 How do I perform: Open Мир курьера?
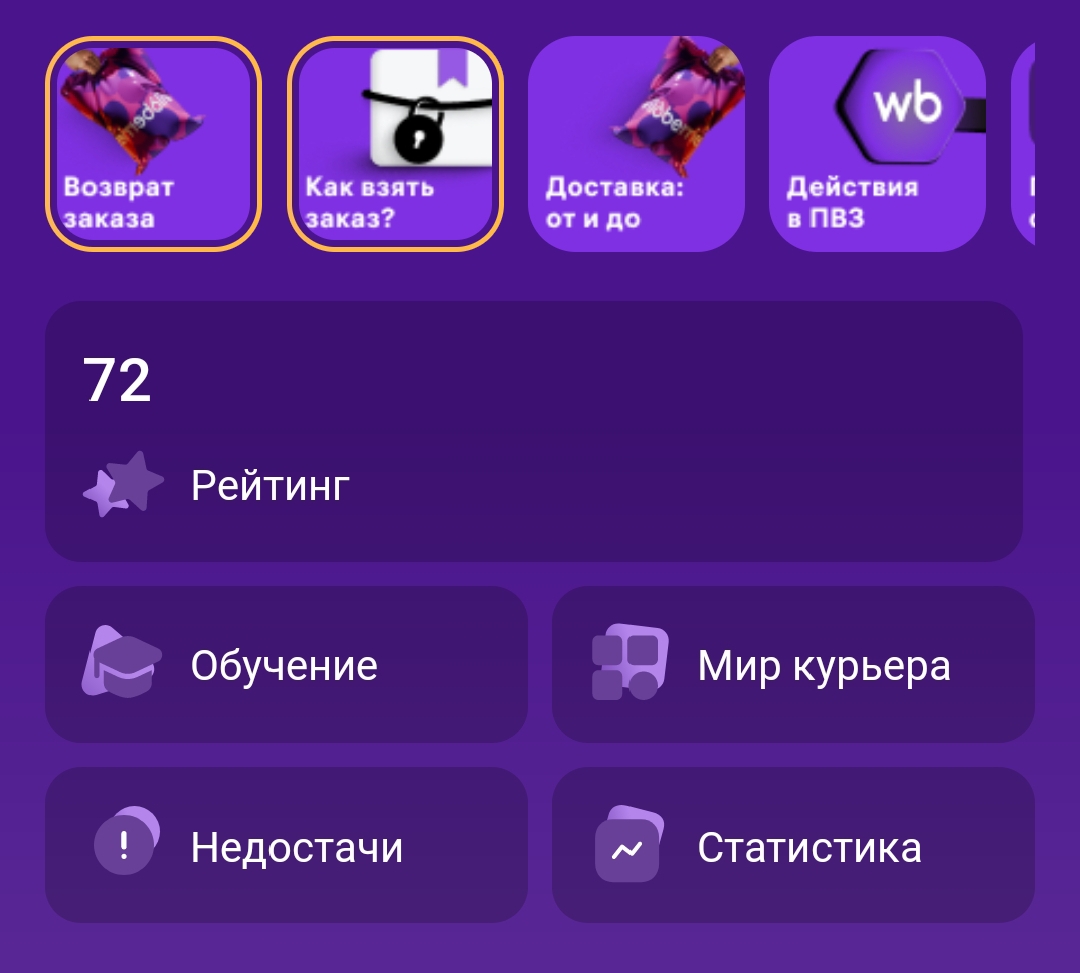click(x=793, y=665)
